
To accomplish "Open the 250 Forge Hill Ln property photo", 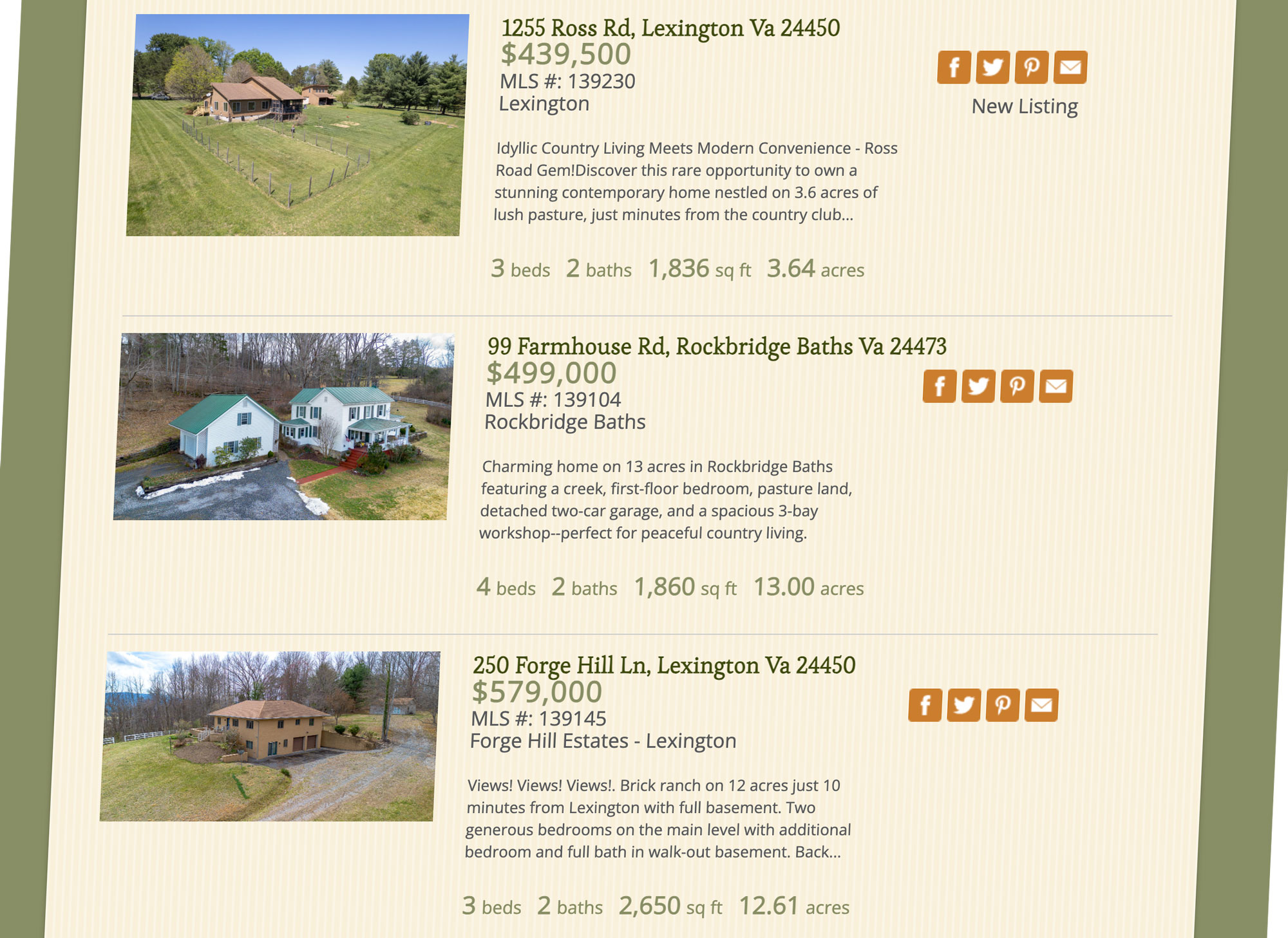I will click(x=270, y=736).
